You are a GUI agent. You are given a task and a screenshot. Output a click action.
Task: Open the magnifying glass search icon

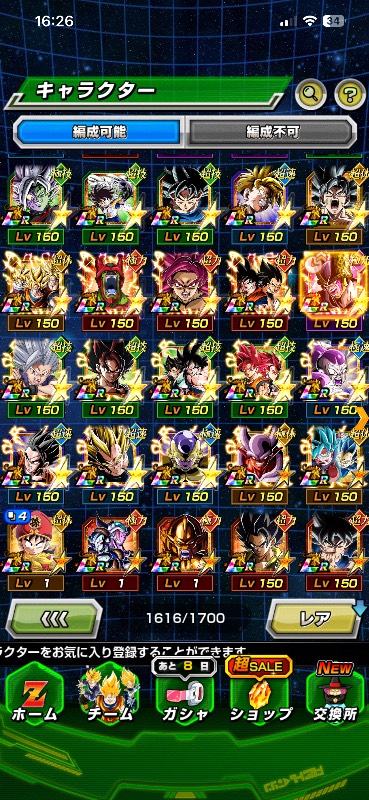[311, 93]
